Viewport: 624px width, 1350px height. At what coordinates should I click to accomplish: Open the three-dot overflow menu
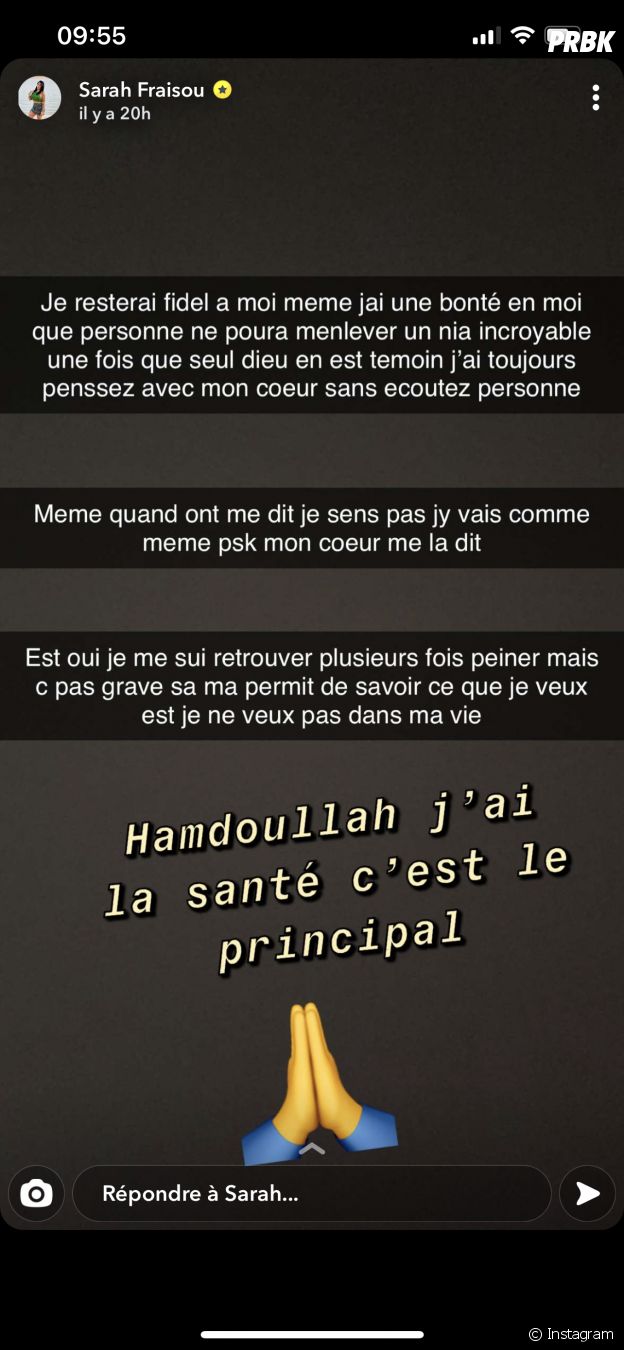click(595, 97)
